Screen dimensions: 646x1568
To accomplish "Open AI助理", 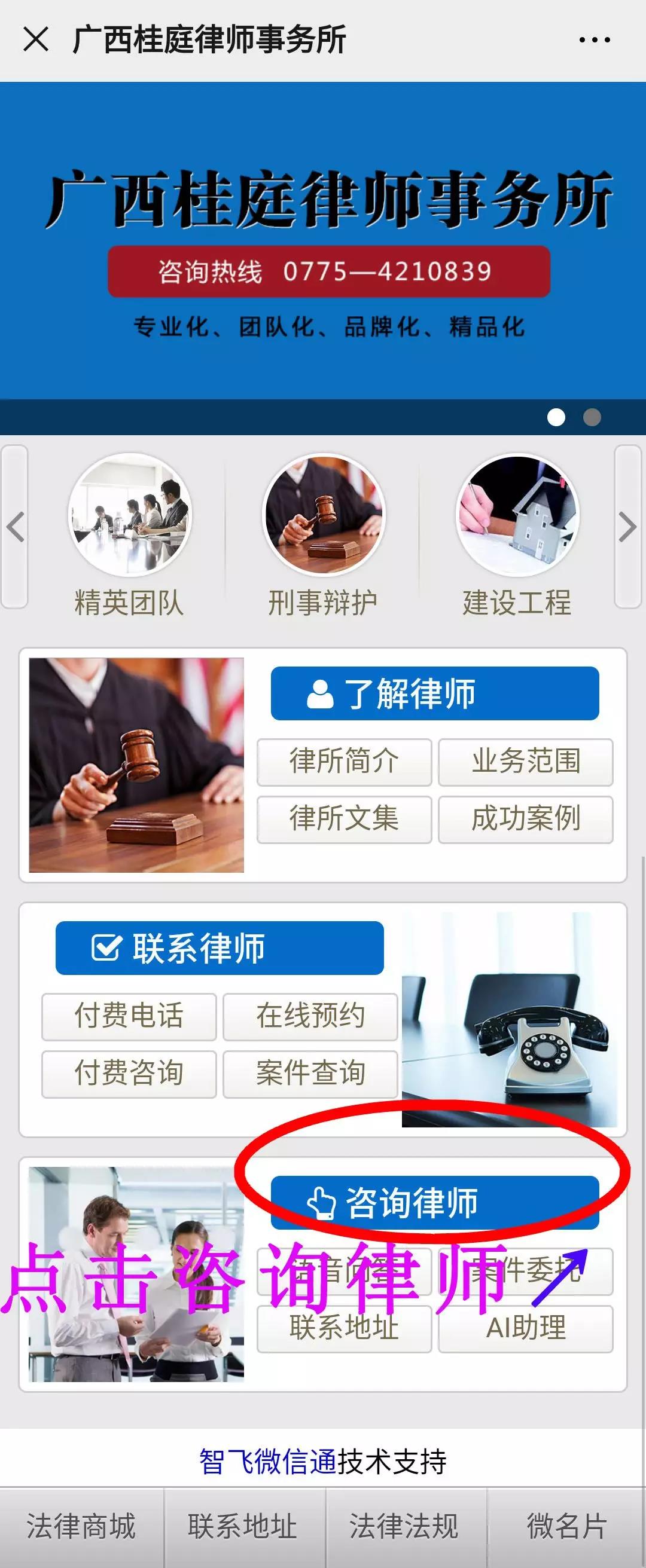I will [x=525, y=1328].
